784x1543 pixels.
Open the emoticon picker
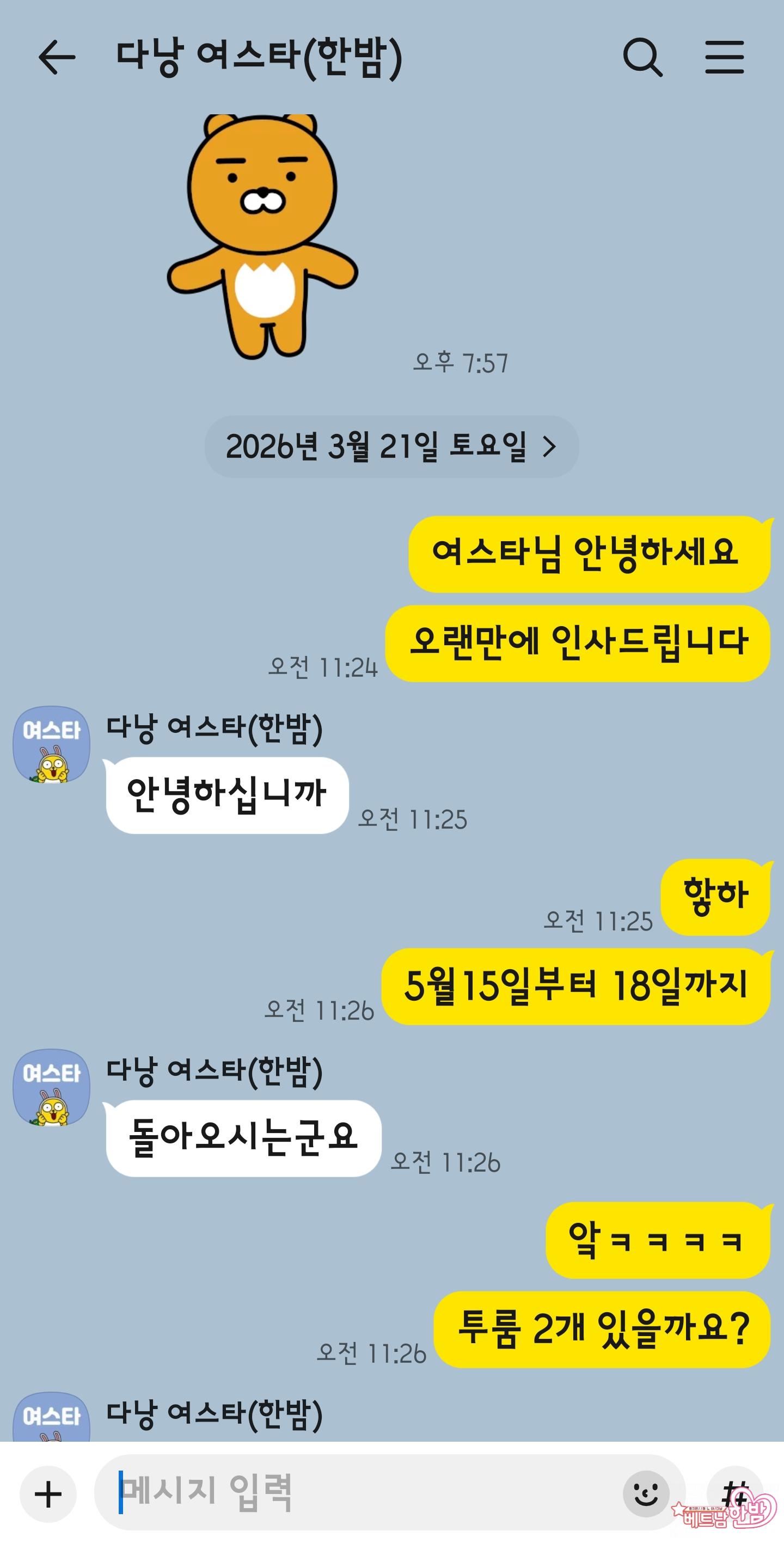point(646,1493)
